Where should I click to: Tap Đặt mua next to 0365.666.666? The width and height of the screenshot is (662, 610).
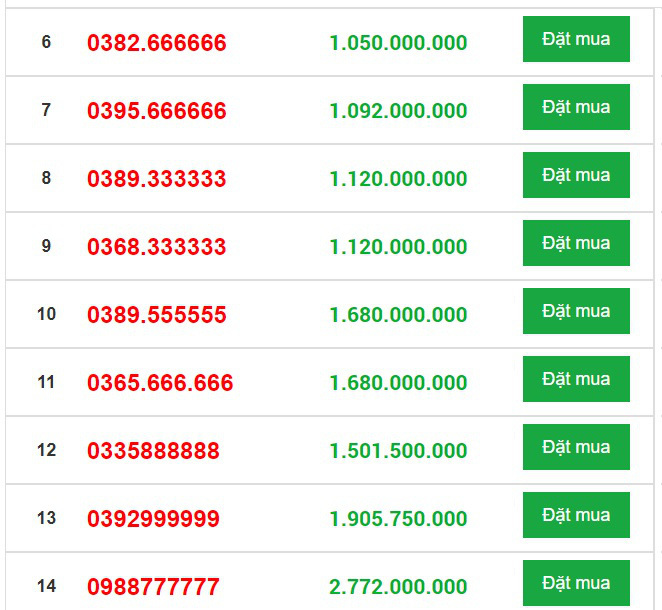[x=576, y=379]
